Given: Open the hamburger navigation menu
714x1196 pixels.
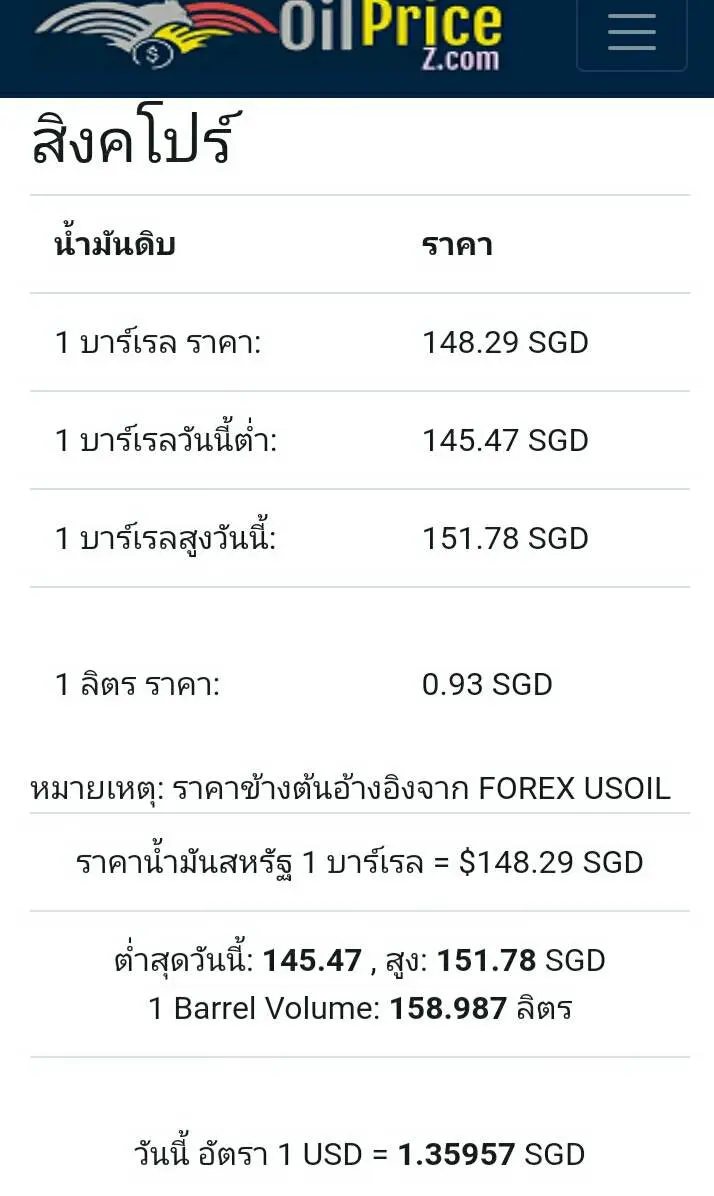Looking at the screenshot, I should (x=631, y=34).
